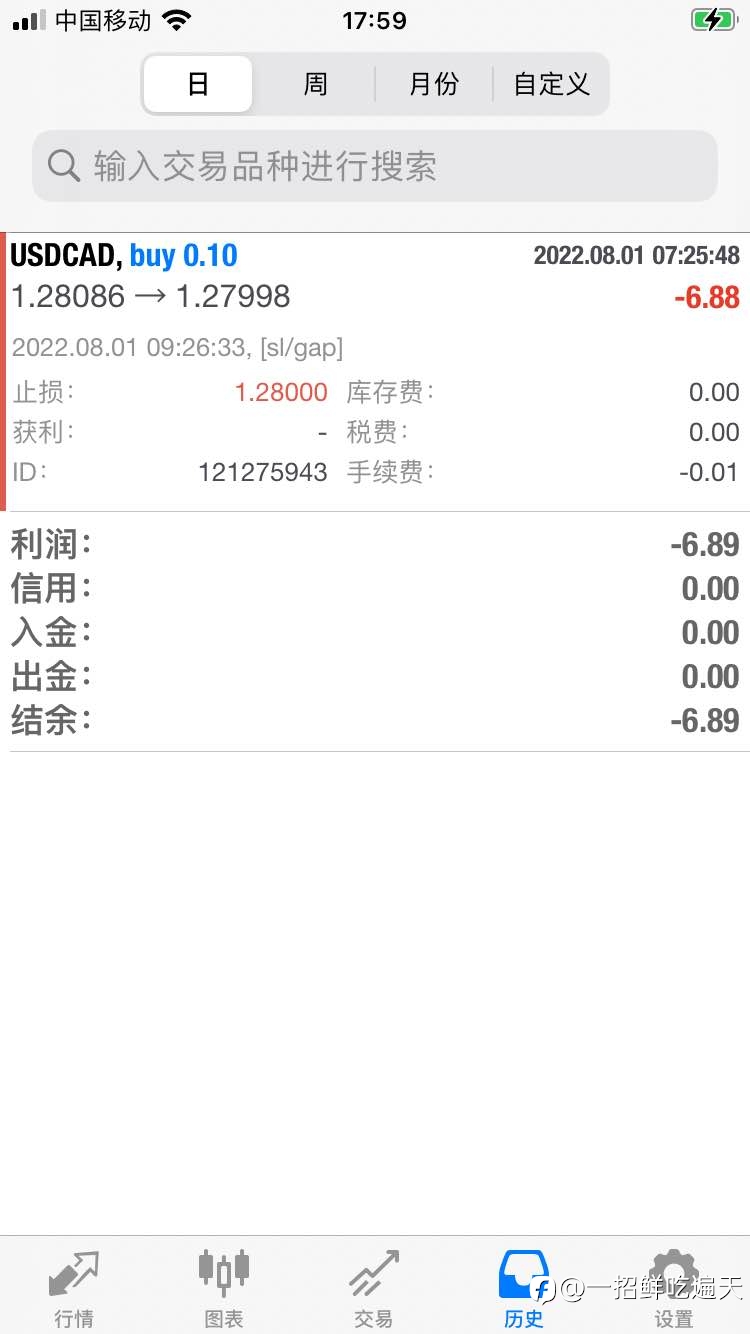
Task: Select the 历史 history tab
Action: click(x=524, y=1288)
